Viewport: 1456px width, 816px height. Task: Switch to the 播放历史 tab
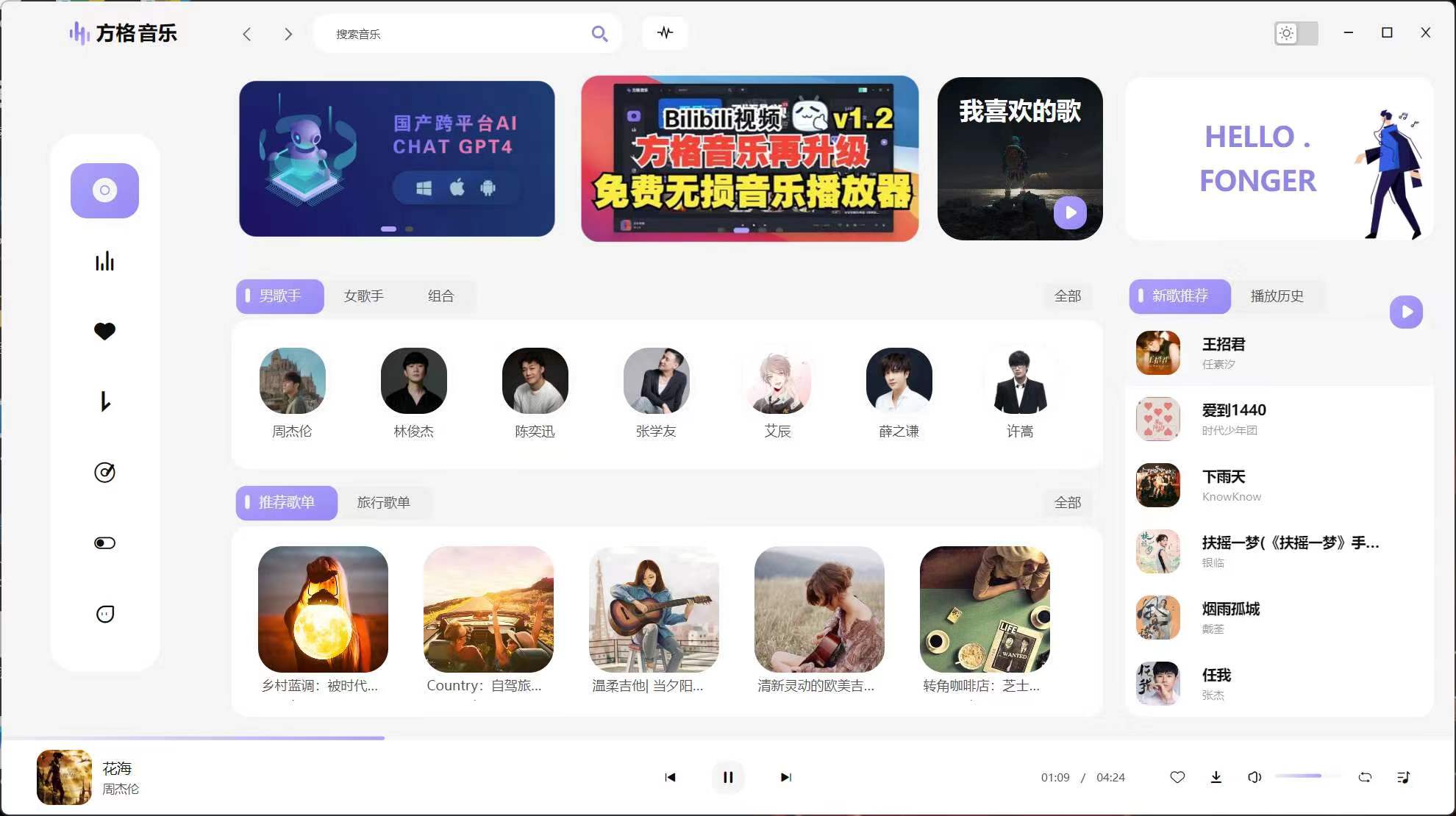pyautogui.click(x=1277, y=296)
